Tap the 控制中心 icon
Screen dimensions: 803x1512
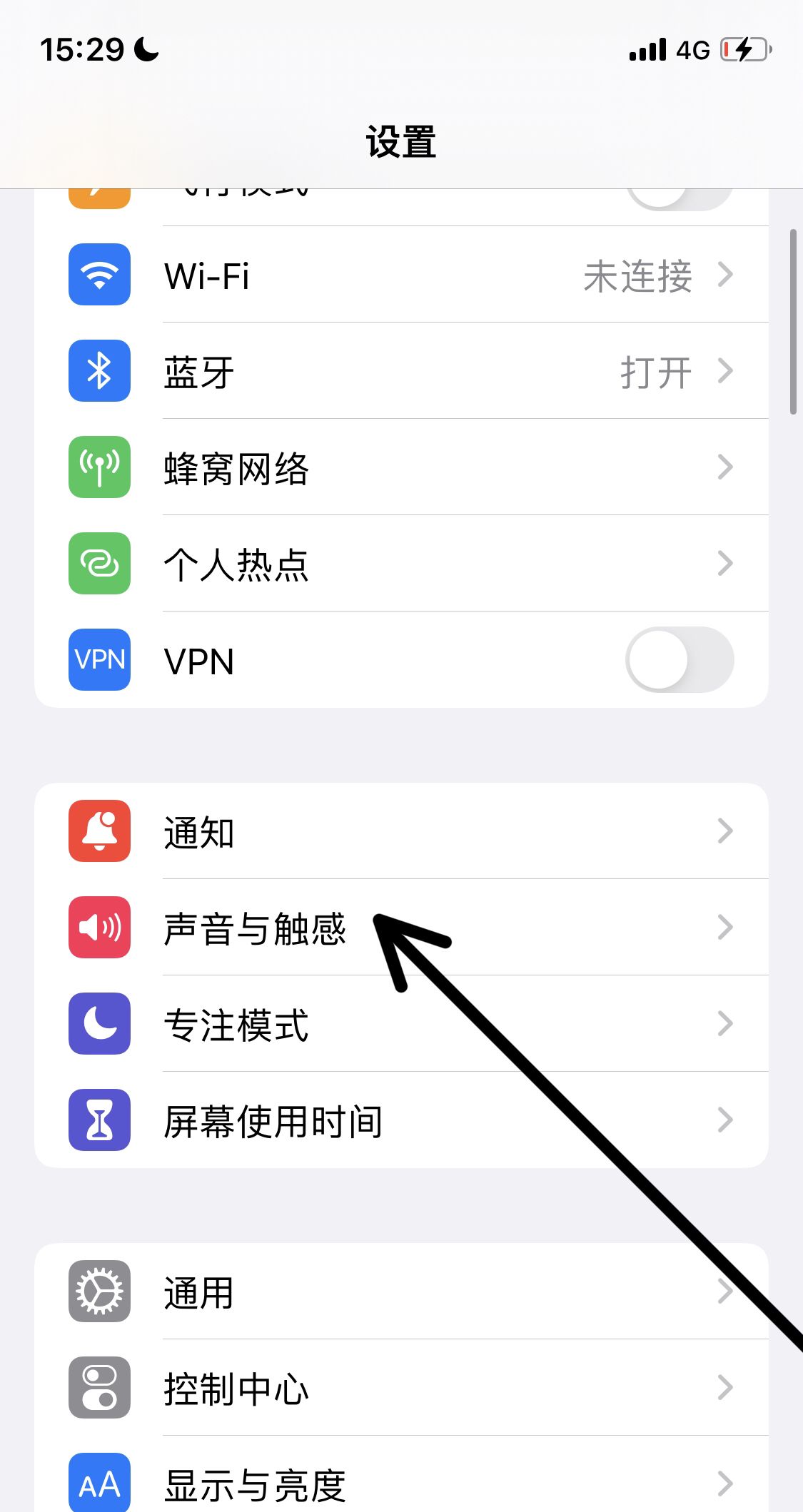pos(99,1388)
